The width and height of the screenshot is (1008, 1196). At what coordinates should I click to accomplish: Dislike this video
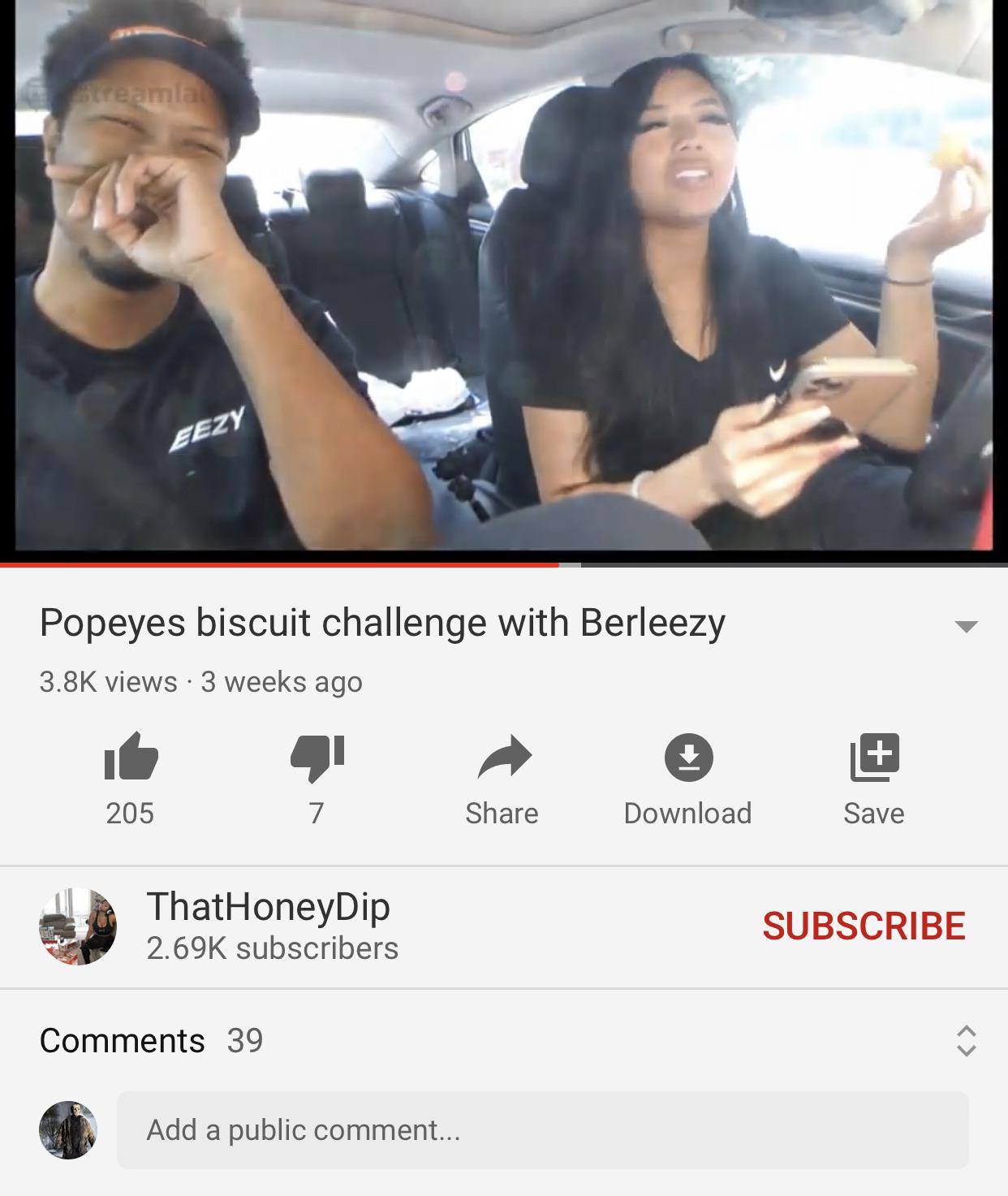[317, 758]
